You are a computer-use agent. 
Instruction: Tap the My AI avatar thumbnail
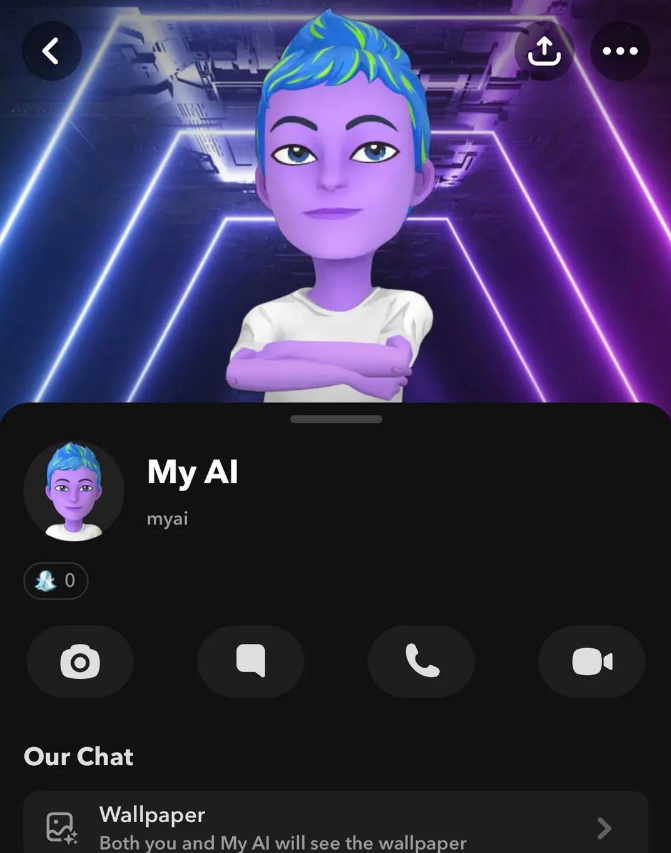coord(74,492)
